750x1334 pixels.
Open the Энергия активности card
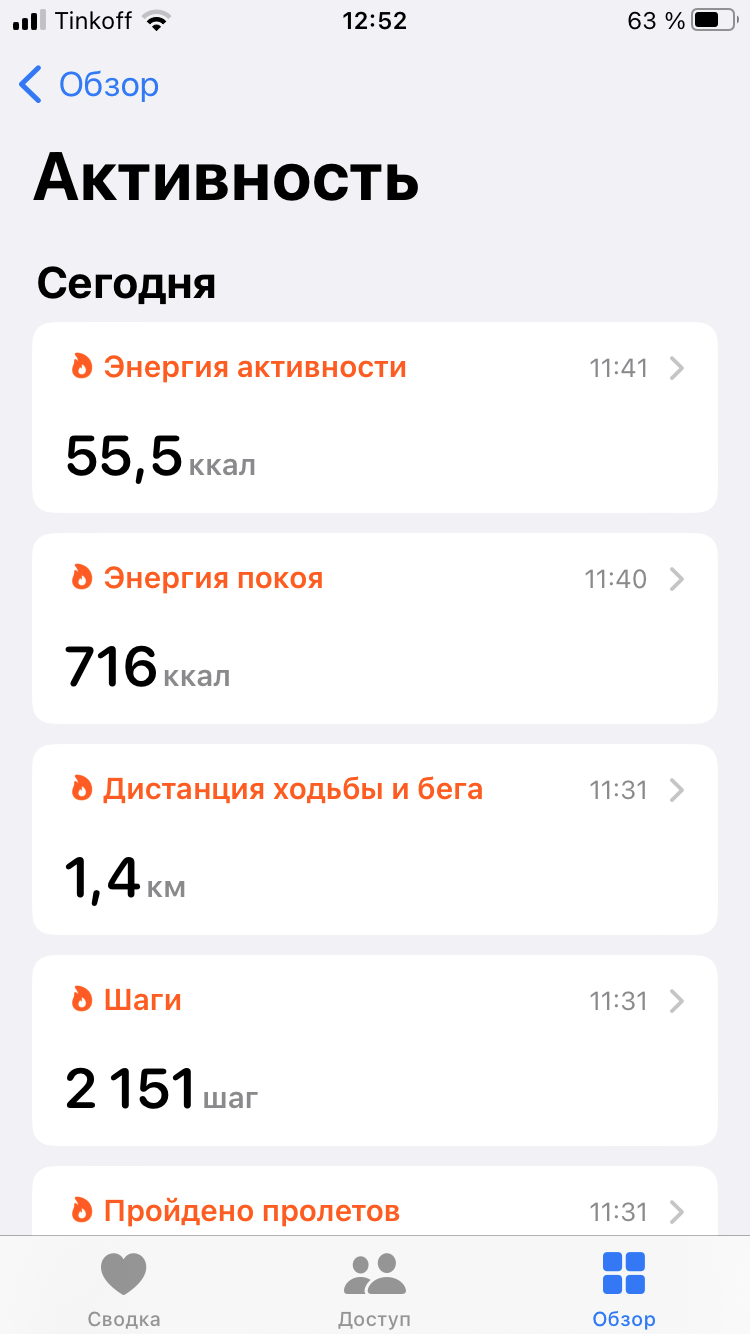pos(374,417)
